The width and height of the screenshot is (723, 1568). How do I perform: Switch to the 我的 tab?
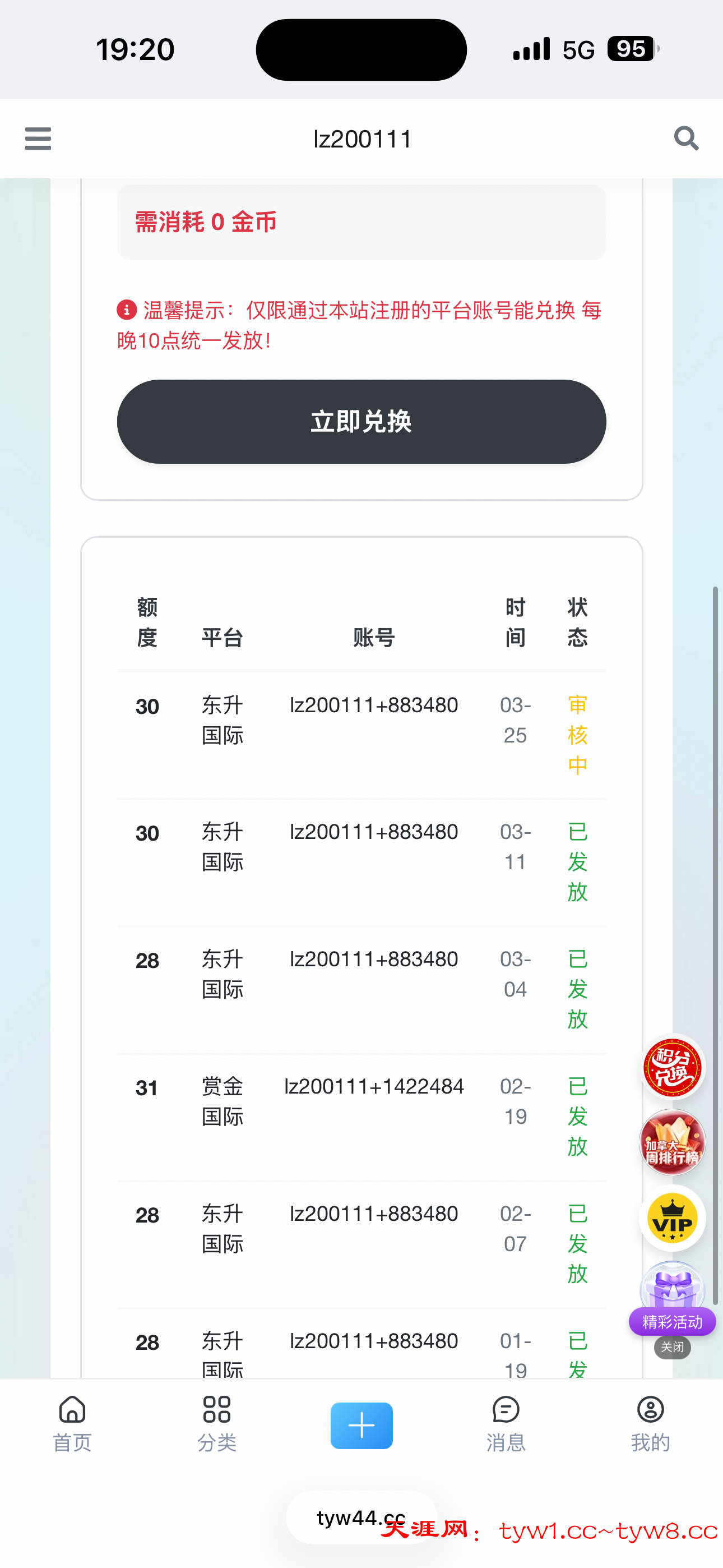point(651,1424)
